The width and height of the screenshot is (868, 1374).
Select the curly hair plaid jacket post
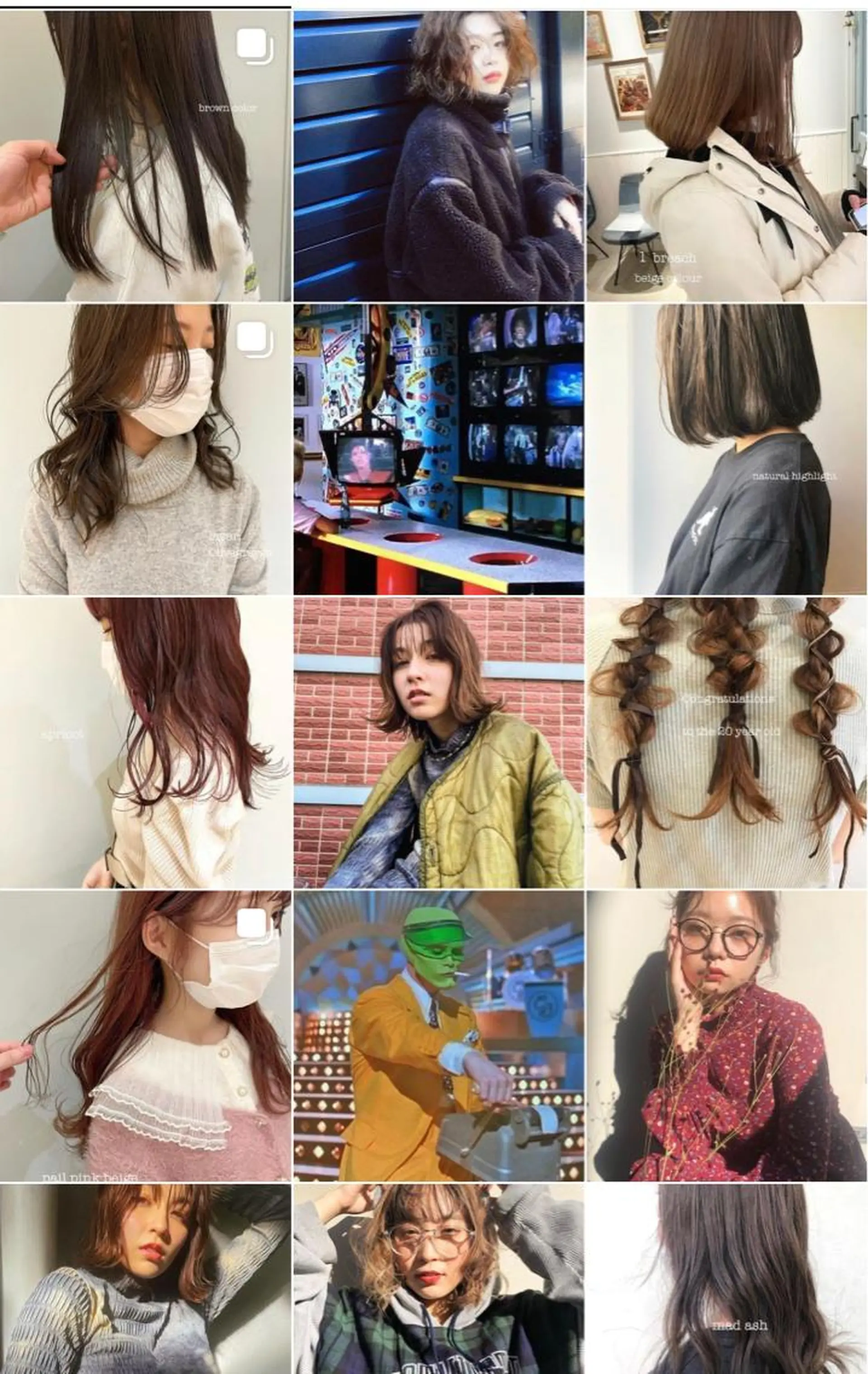(438, 1278)
